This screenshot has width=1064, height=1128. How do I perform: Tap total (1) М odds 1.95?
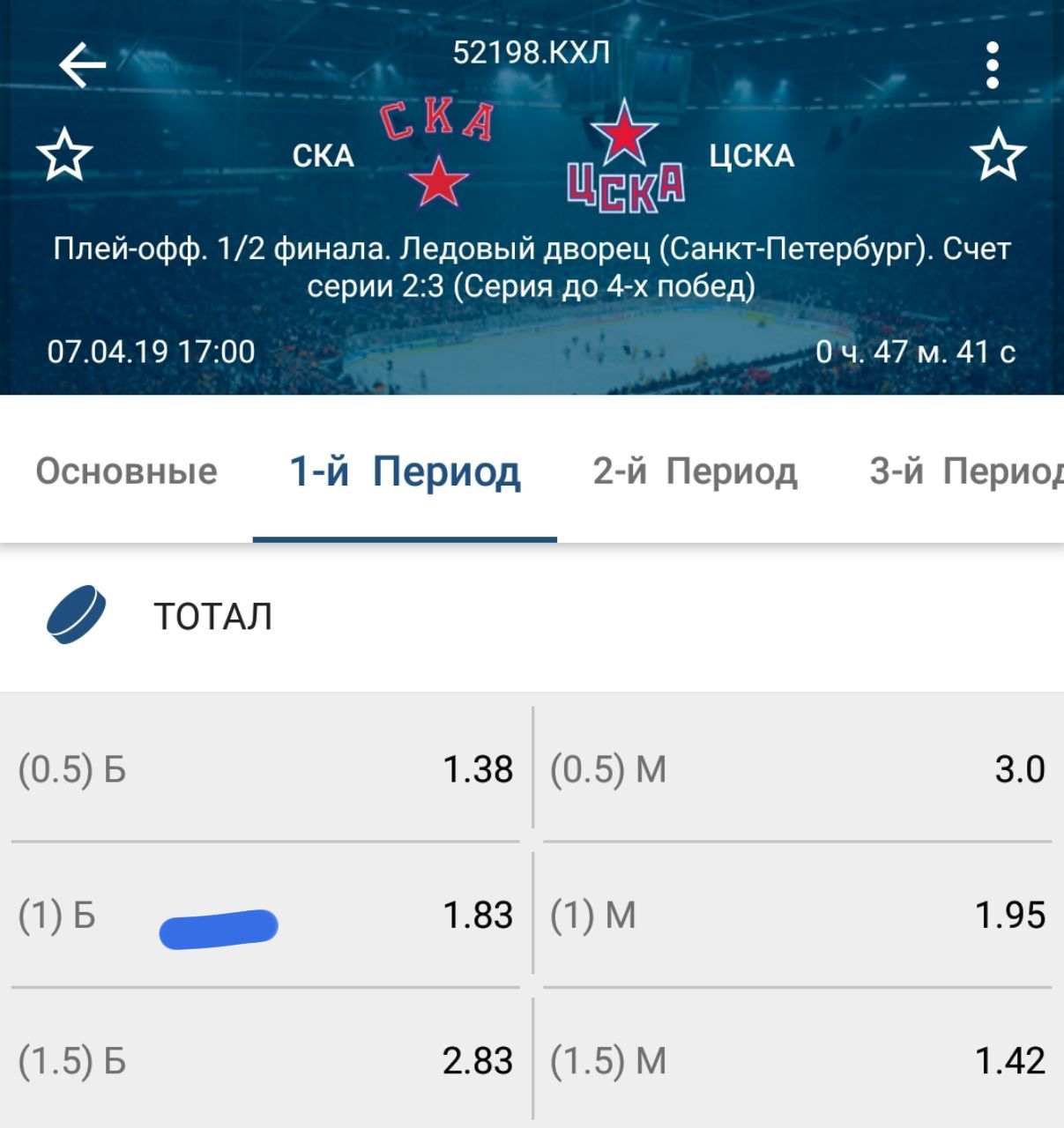click(x=797, y=915)
